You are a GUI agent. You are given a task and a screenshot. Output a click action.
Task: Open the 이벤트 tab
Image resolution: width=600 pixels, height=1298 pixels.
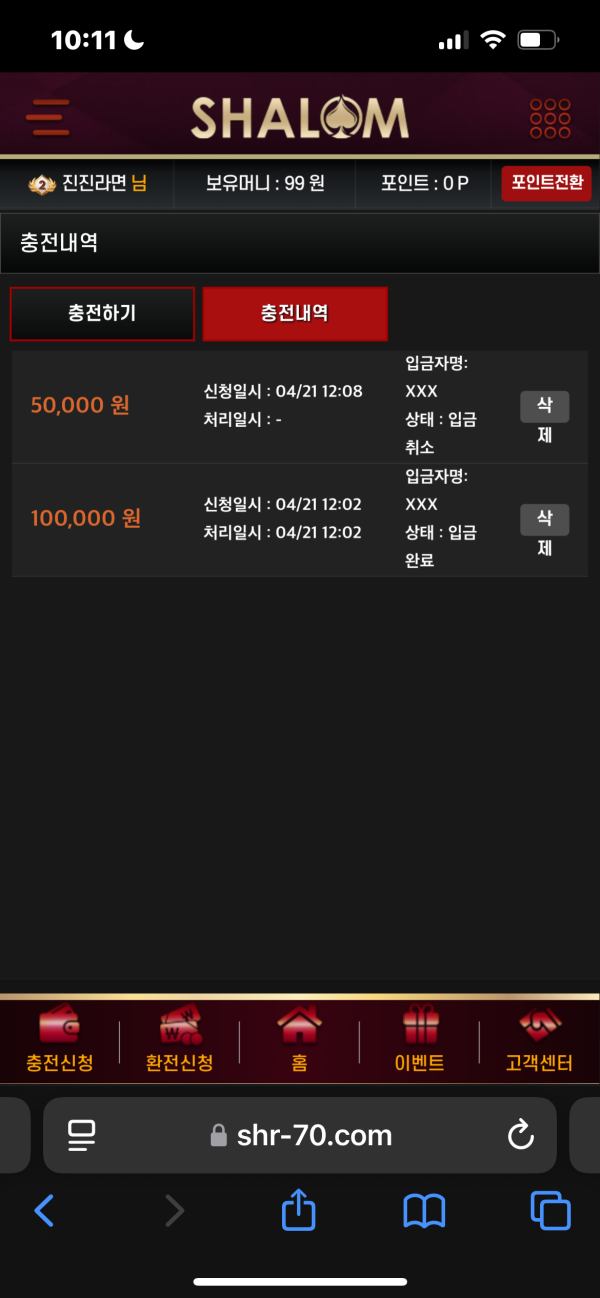pyautogui.click(x=419, y=1041)
